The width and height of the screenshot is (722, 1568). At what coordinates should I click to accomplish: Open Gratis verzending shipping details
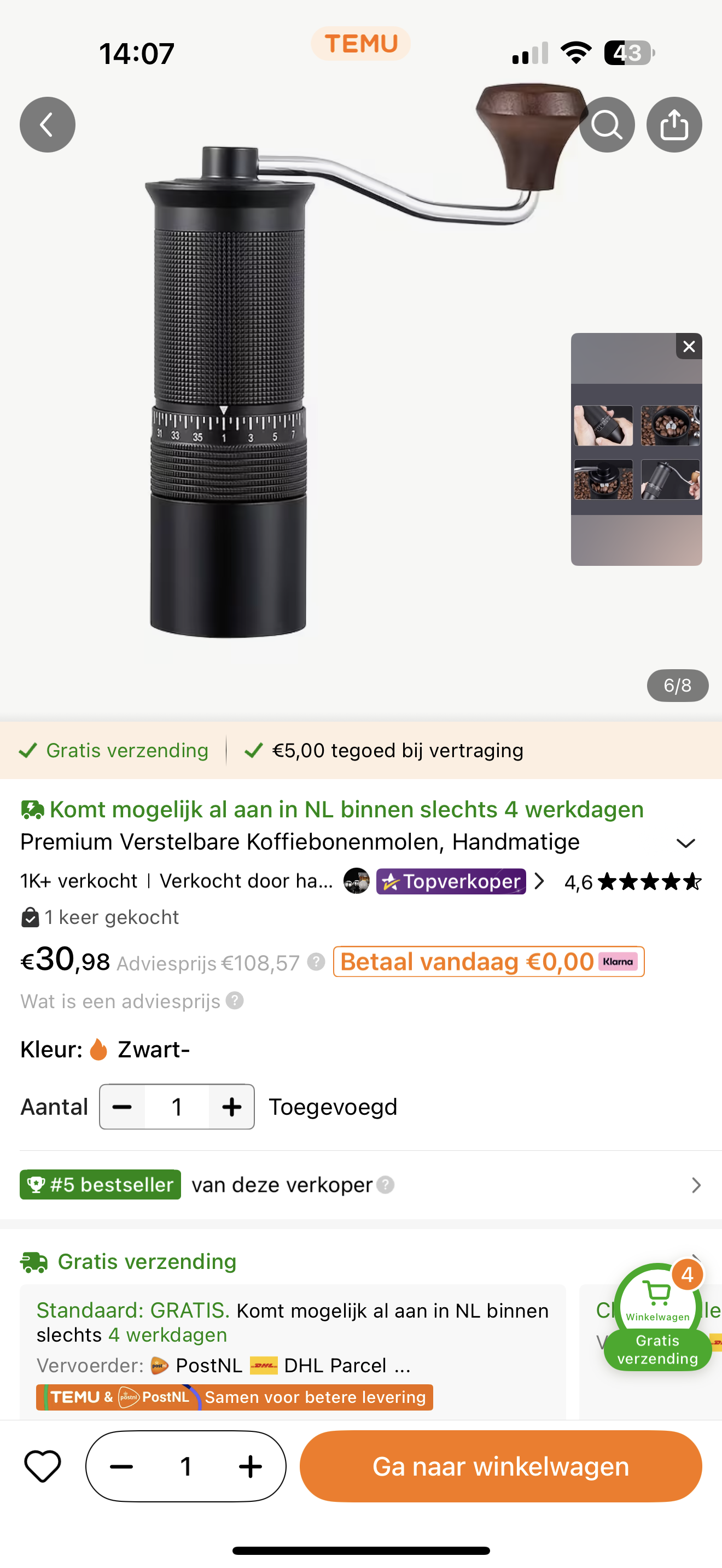147,1262
